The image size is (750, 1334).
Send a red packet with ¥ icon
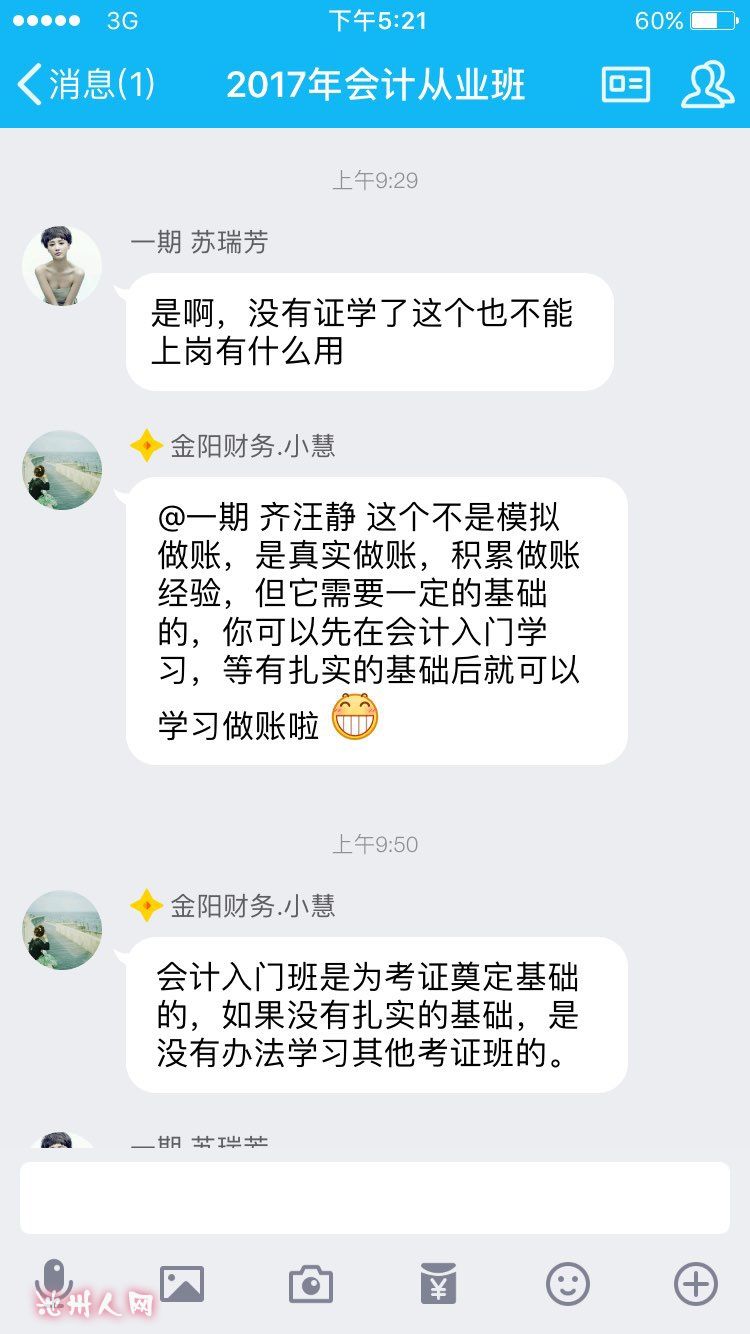(x=438, y=1283)
